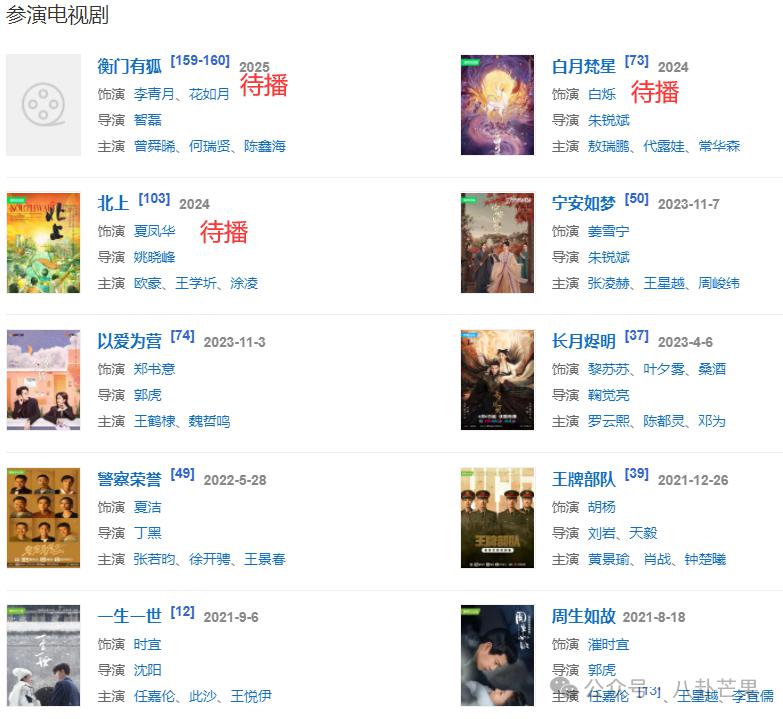The width and height of the screenshot is (783, 719).
Task: Open the 长月烬明 title link
Action: pyautogui.click(x=584, y=341)
